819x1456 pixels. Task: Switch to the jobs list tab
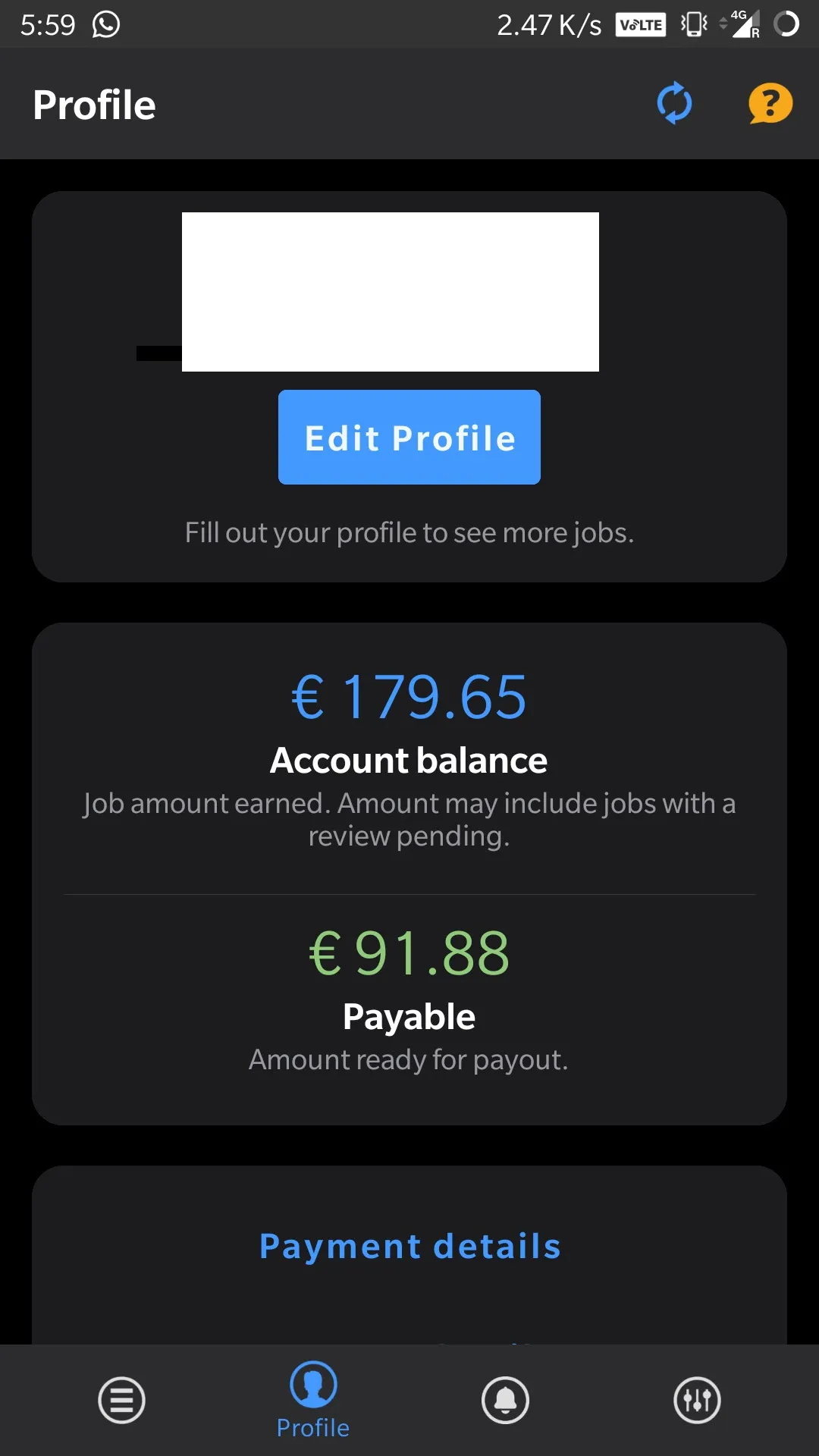tap(121, 1400)
